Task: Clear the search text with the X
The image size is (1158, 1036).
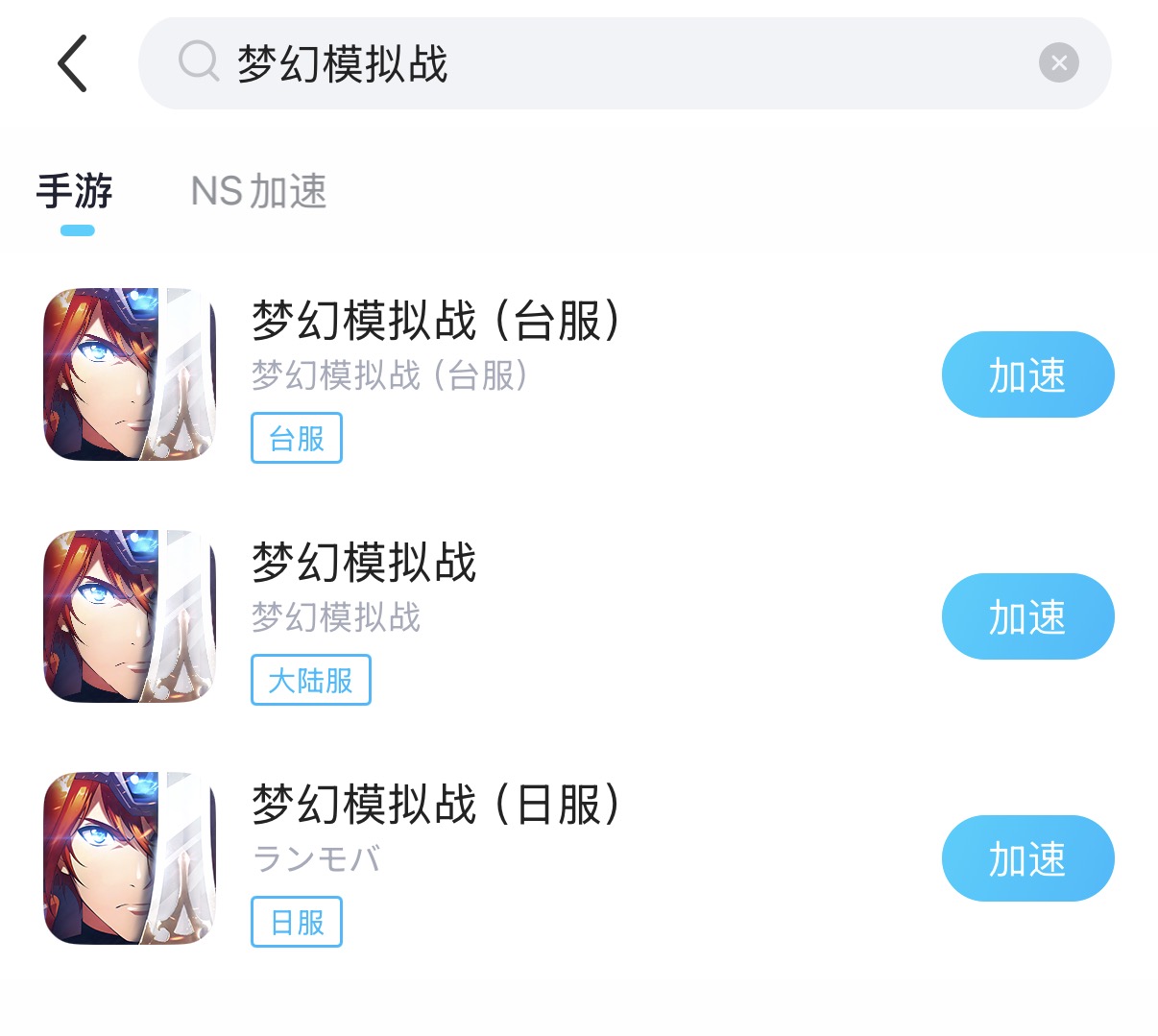Action: (1058, 63)
